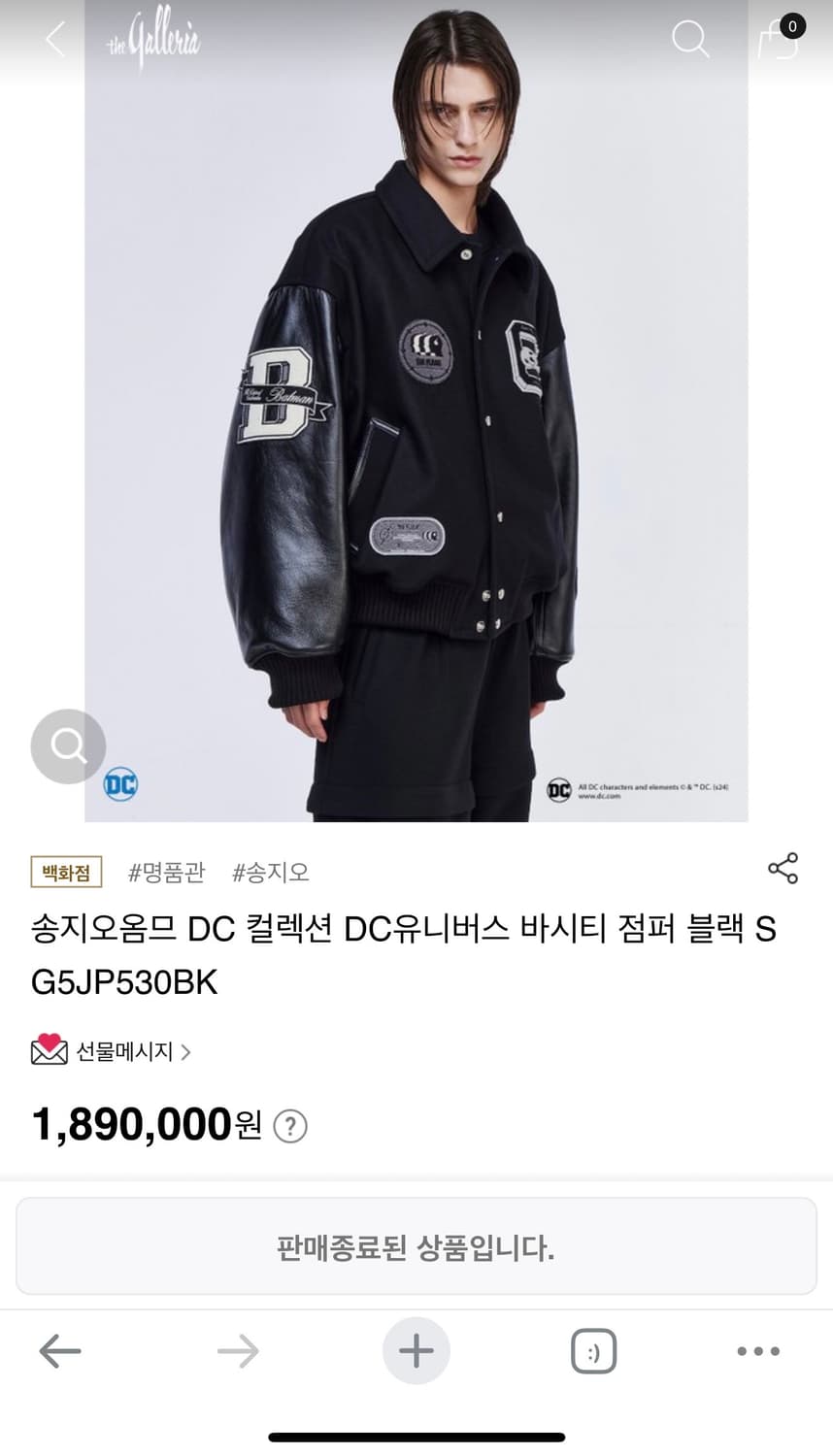833x1456 pixels.
Task: Tap the DC logo on the product image
Action: pyautogui.click(x=120, y=784)
